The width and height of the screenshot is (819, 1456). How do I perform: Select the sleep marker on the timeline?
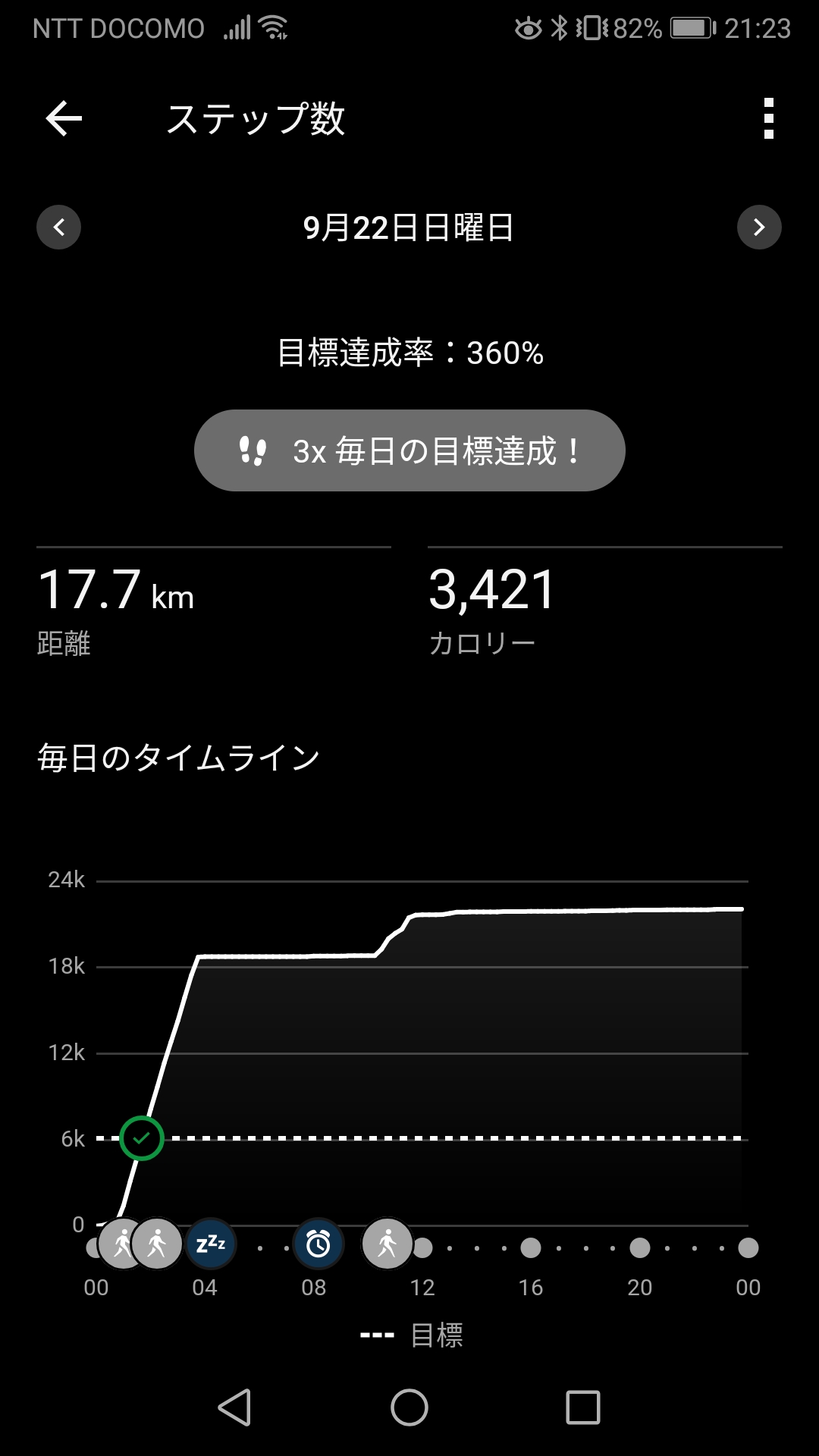click(211, 1244)
